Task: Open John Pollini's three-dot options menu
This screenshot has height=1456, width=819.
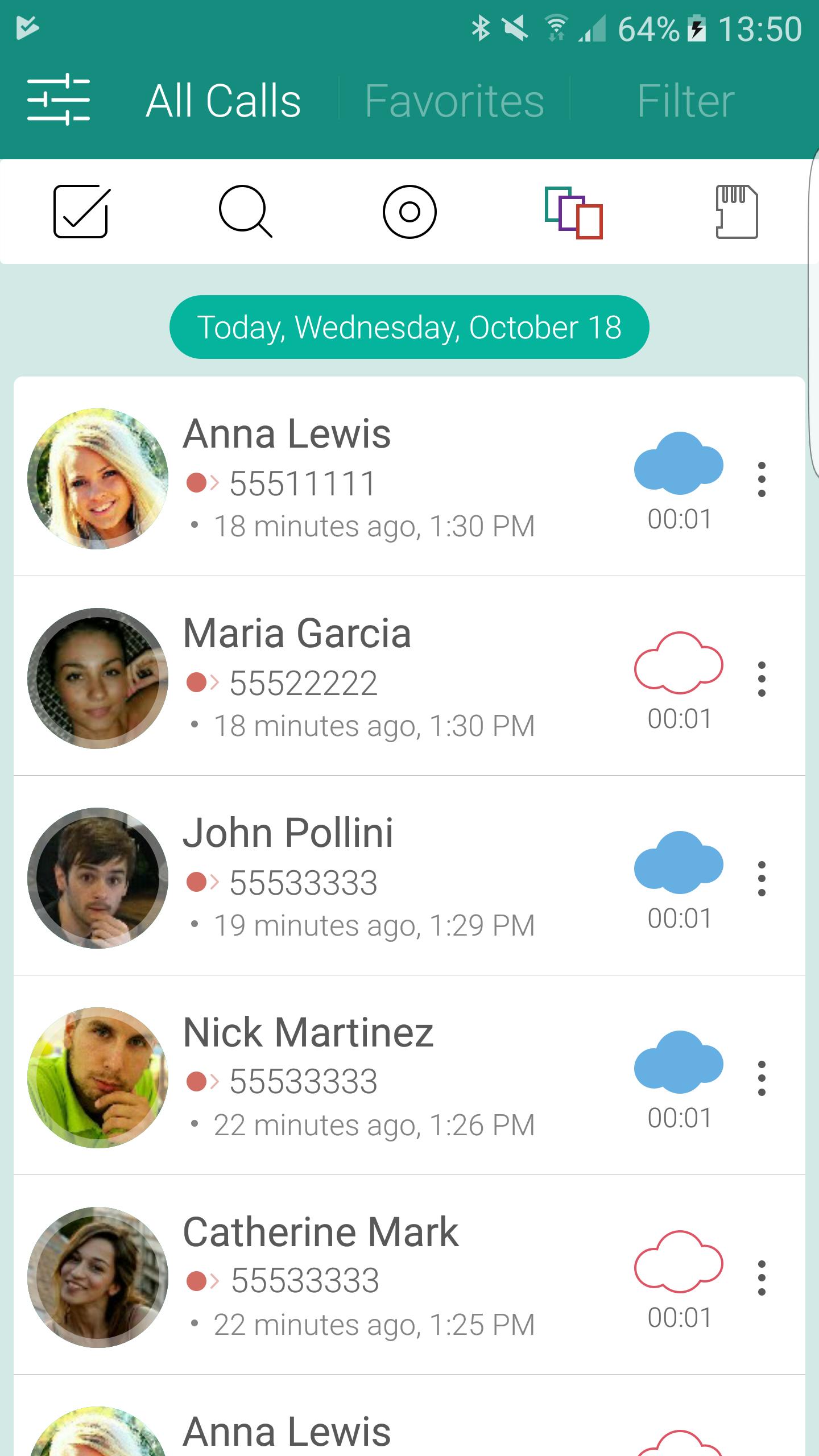Action: [x=762, y=879]
